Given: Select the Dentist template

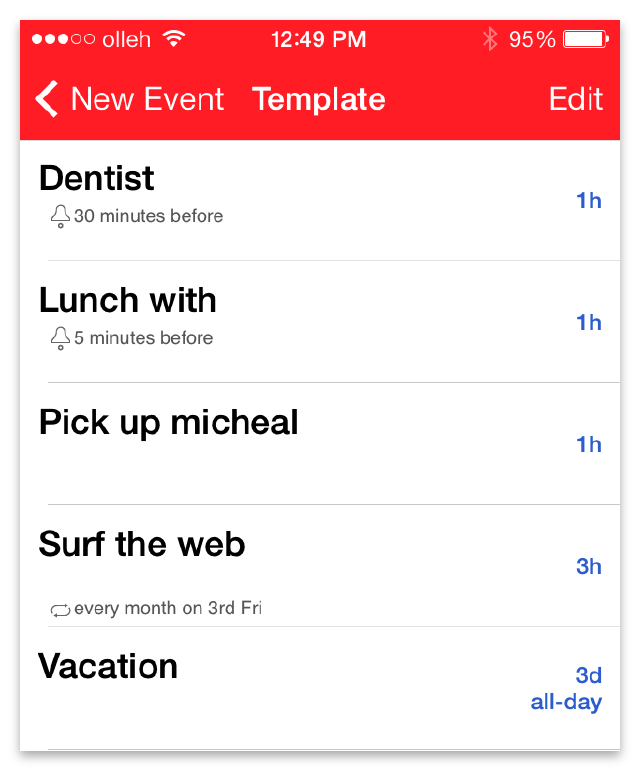Looking at the screenshot, I should (320, 200).
